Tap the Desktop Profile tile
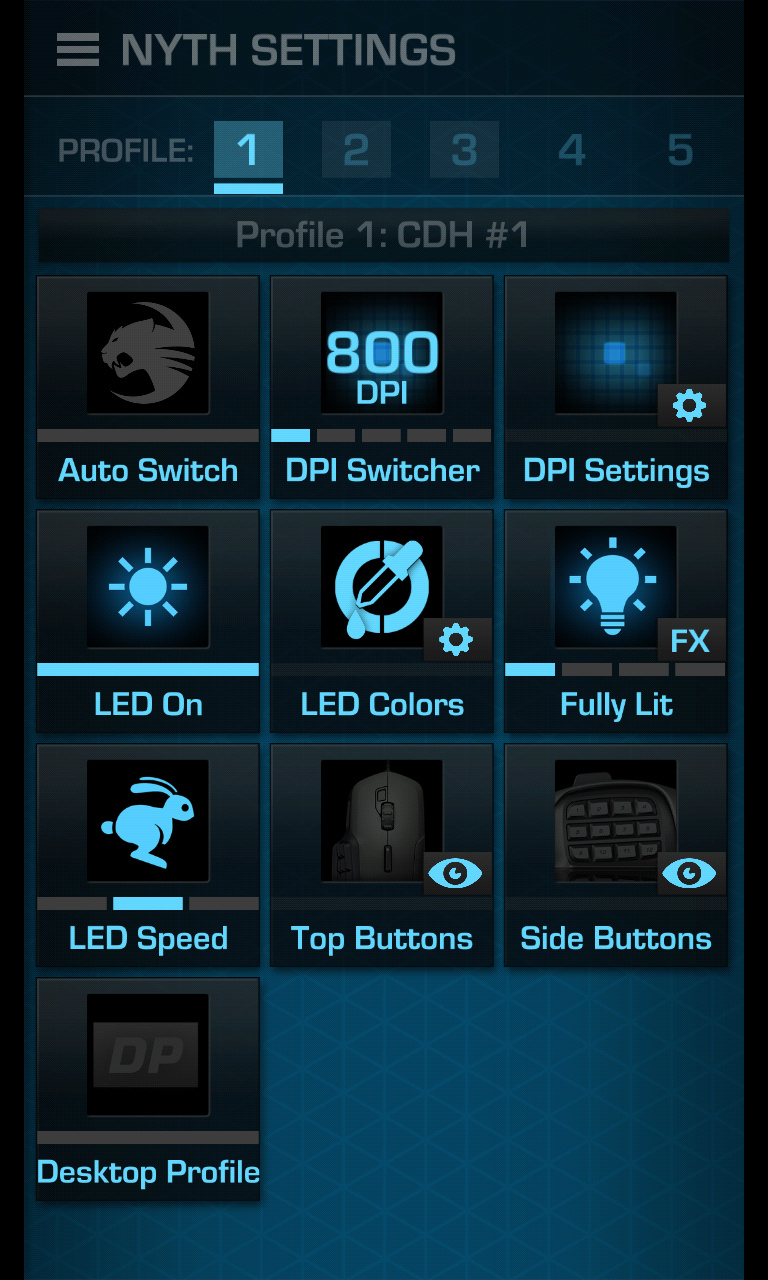 pos(148,1089)
